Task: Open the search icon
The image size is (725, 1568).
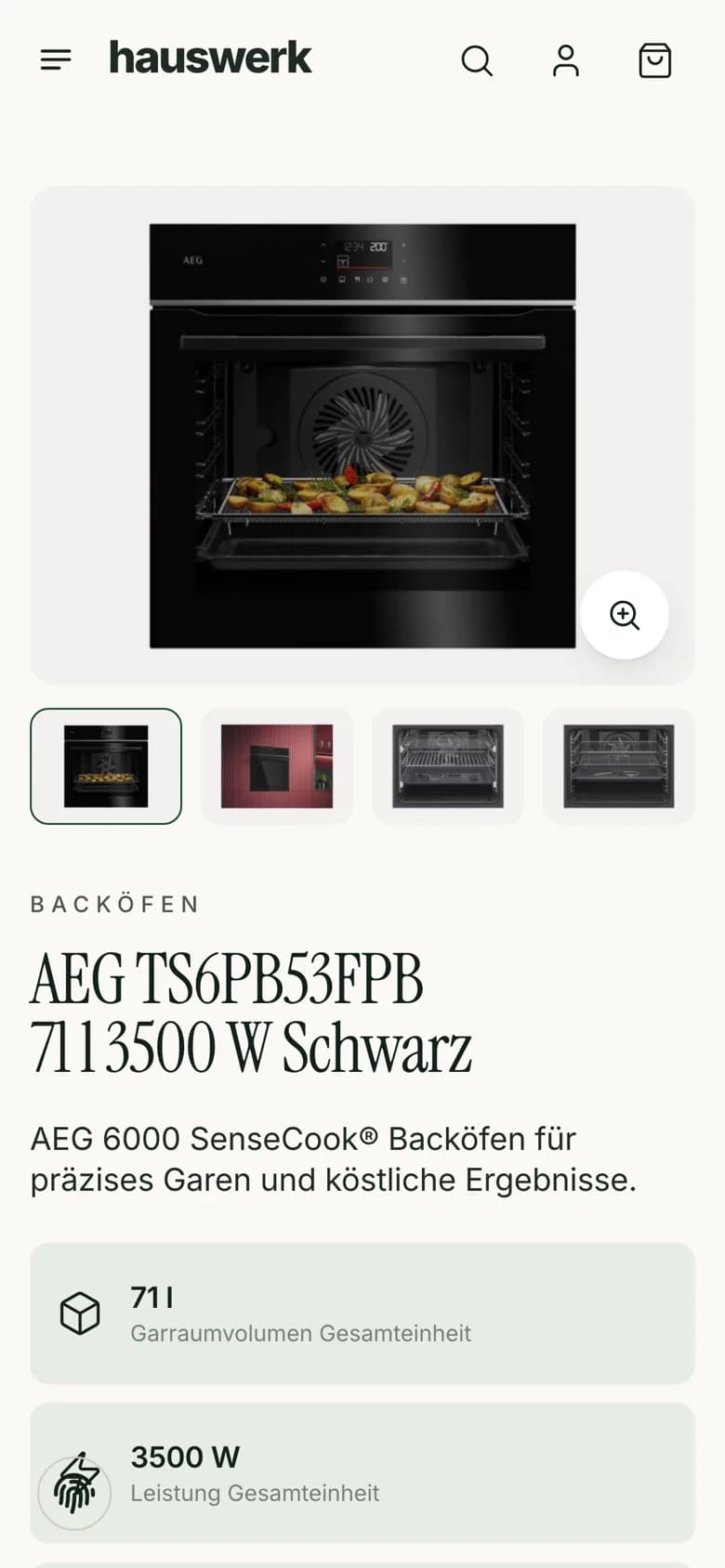Action: [x=477, y=60]
